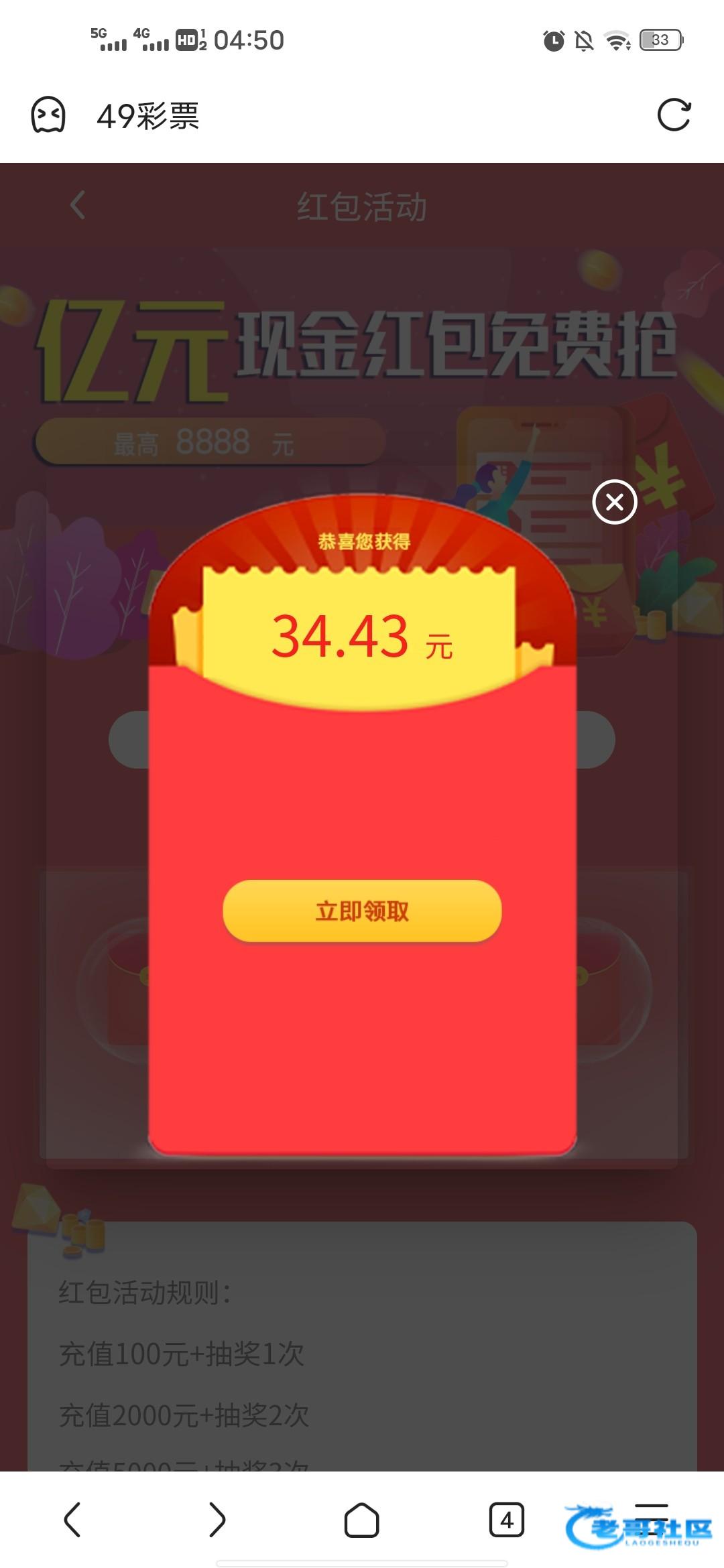Tap the ghost incognito icon

[48, 115]
